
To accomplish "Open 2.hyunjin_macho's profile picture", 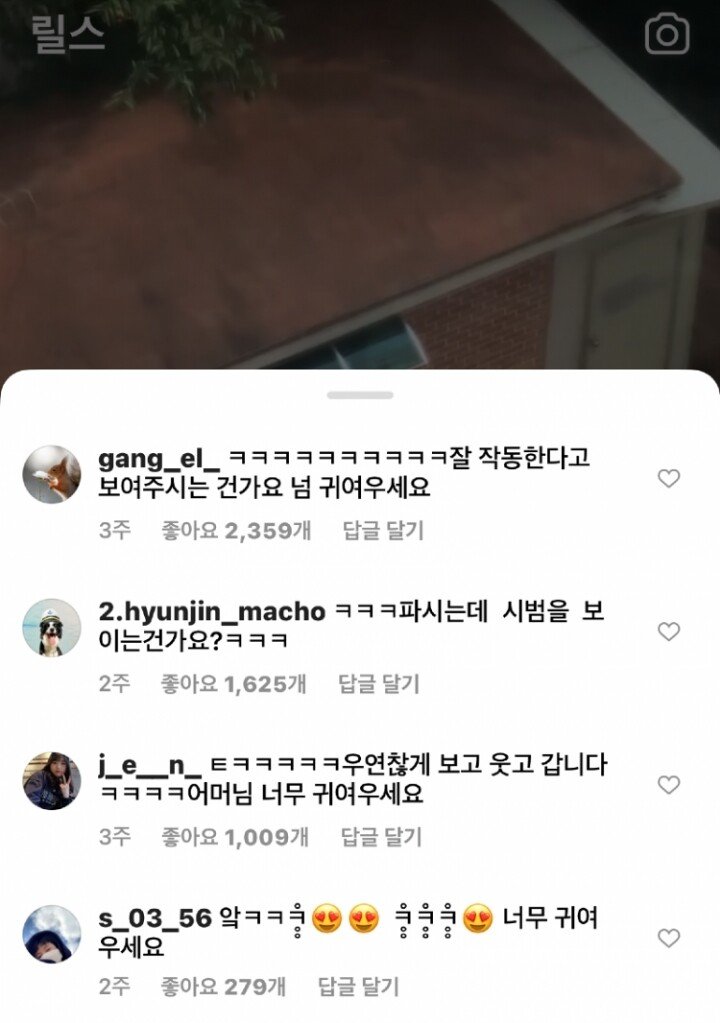I will click(51, 628).
